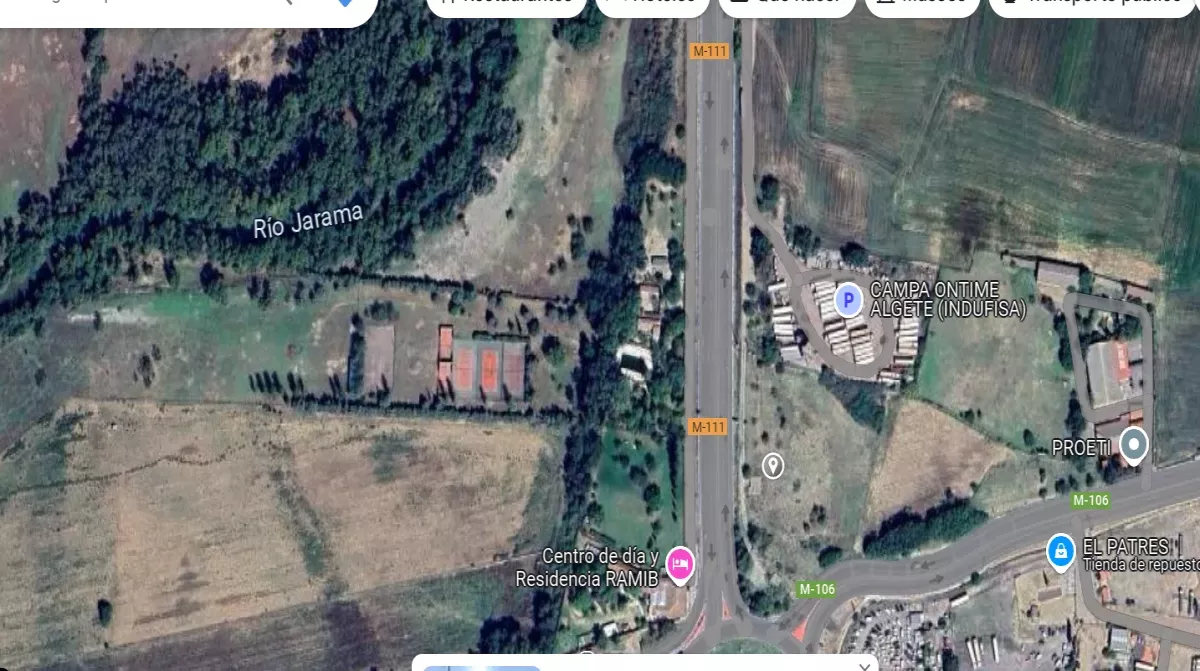Tap the unlabeled grey location pin

(x=772, y=465)
